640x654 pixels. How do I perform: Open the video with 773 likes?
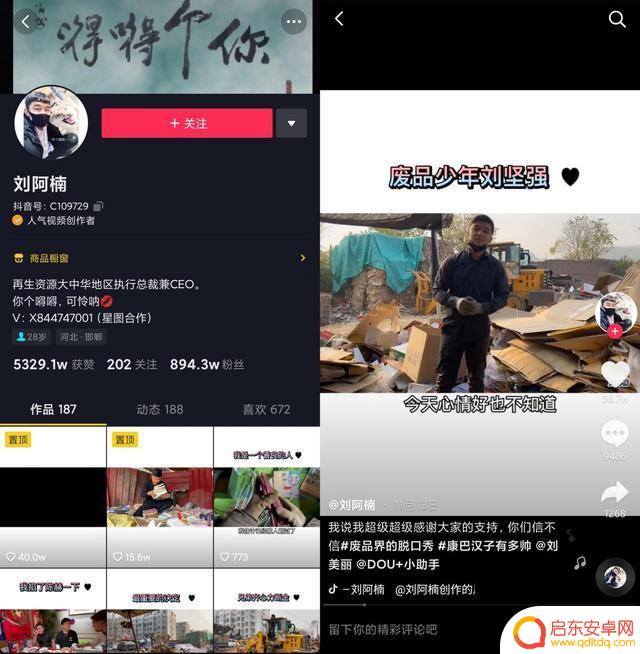266,497
